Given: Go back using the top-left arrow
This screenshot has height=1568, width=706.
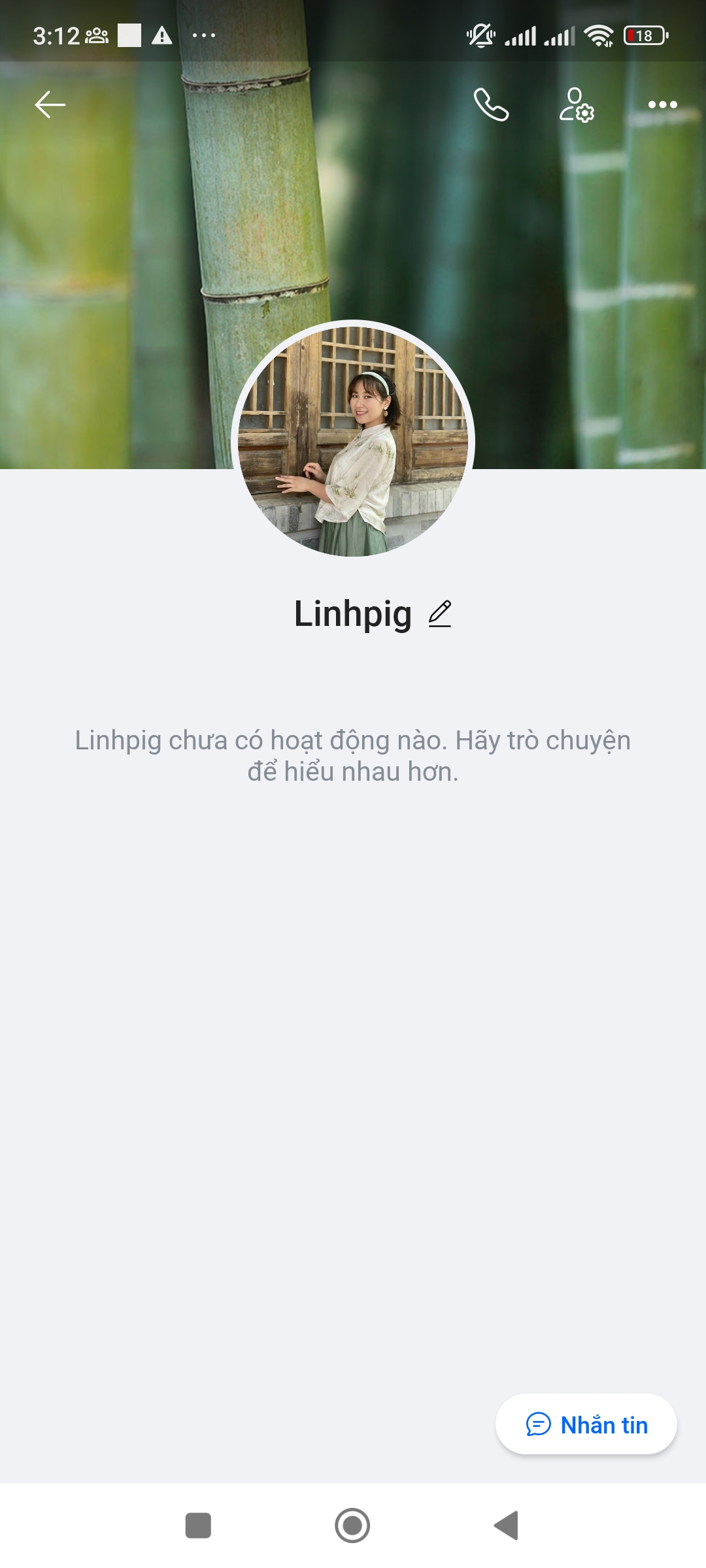Looking at the screenshot, I should (50, 105).
